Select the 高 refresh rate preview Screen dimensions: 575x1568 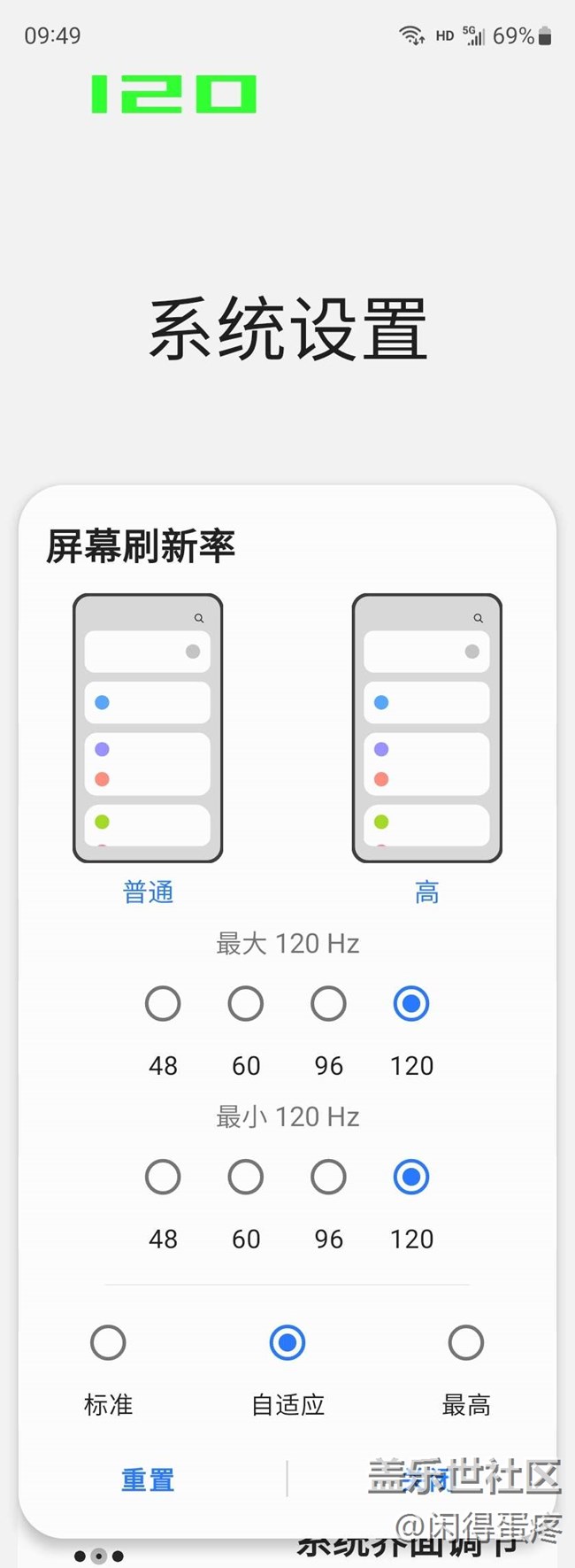427,728
